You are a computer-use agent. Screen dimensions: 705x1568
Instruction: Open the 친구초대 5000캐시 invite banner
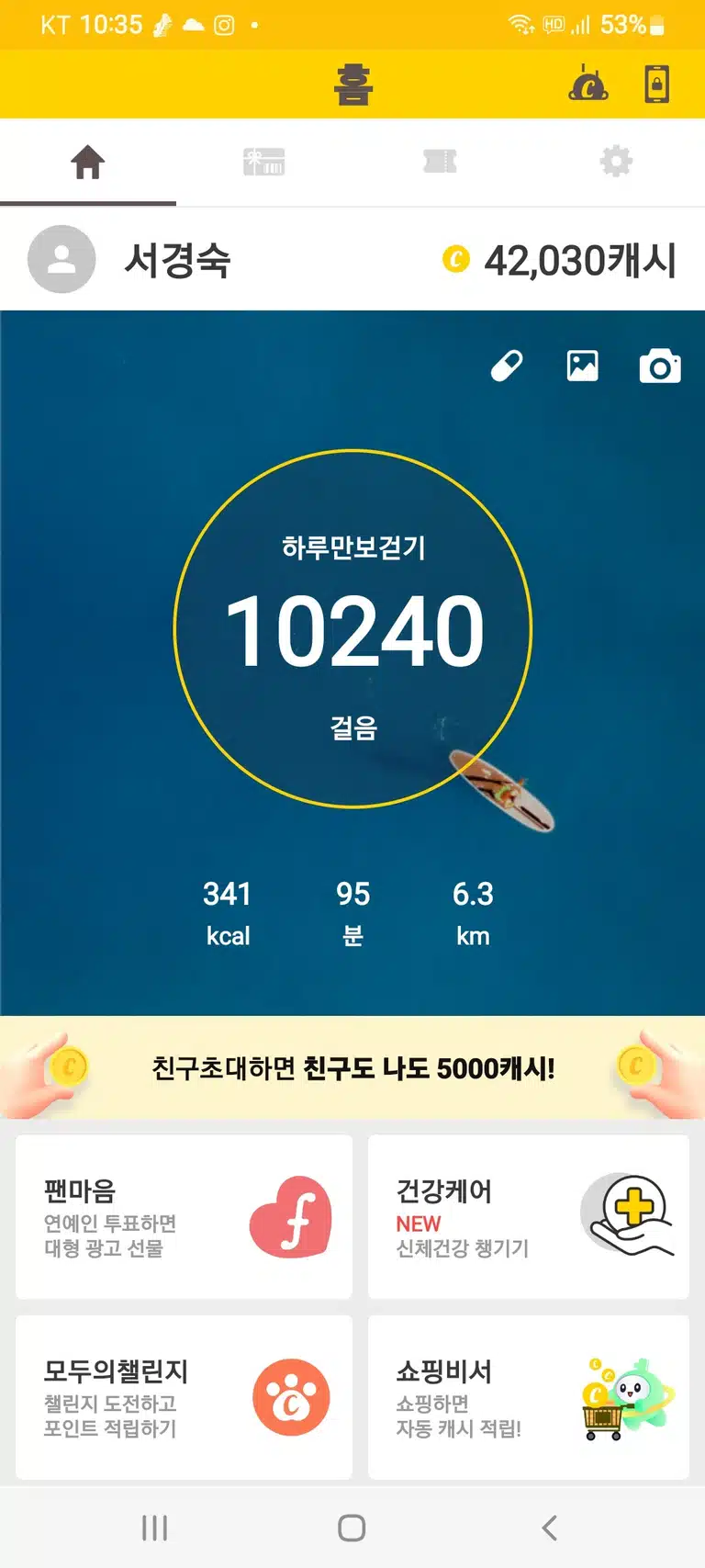tap(352, 1067)
